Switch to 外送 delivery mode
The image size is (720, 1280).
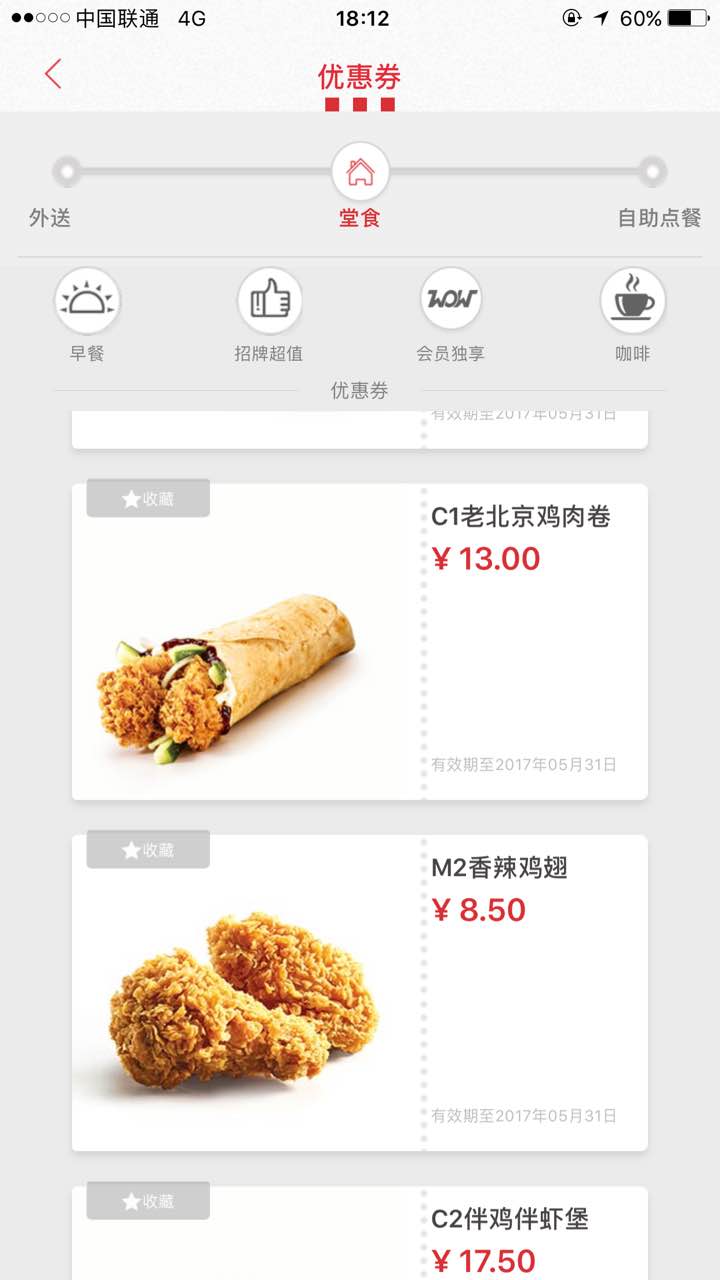point(66,172)
